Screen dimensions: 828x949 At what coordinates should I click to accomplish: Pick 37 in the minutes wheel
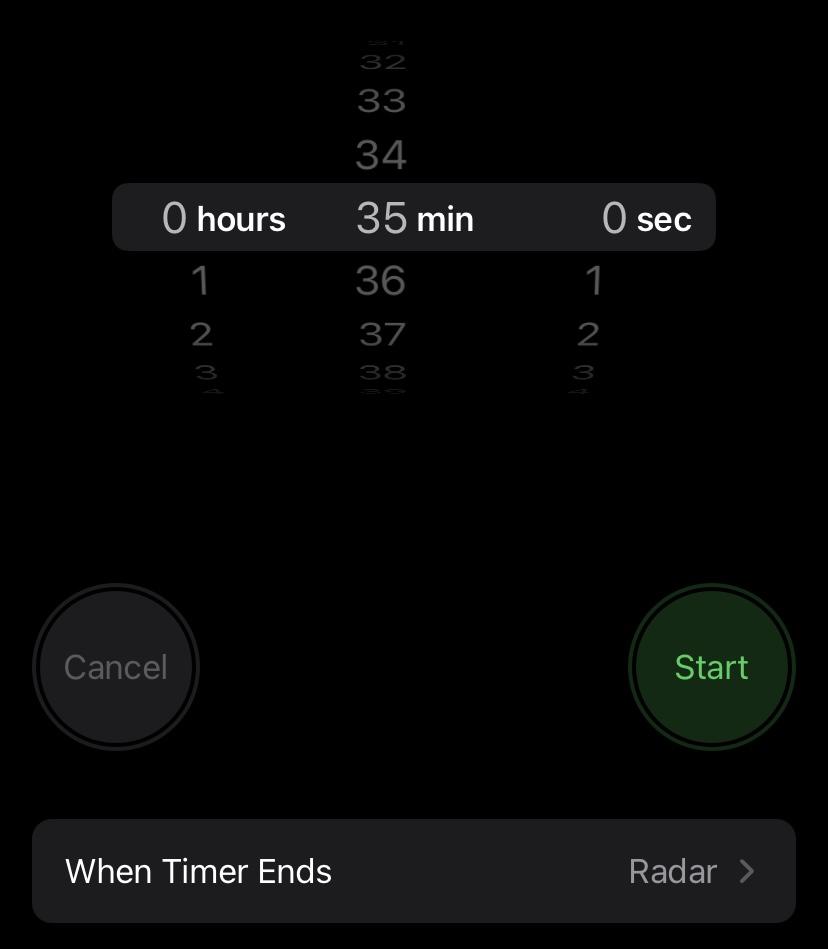382,334
